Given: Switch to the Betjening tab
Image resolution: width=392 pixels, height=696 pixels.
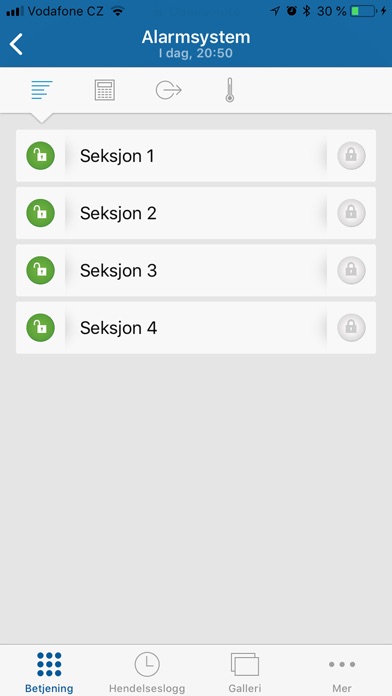Looking at the screenshot, I should (49, 672).
